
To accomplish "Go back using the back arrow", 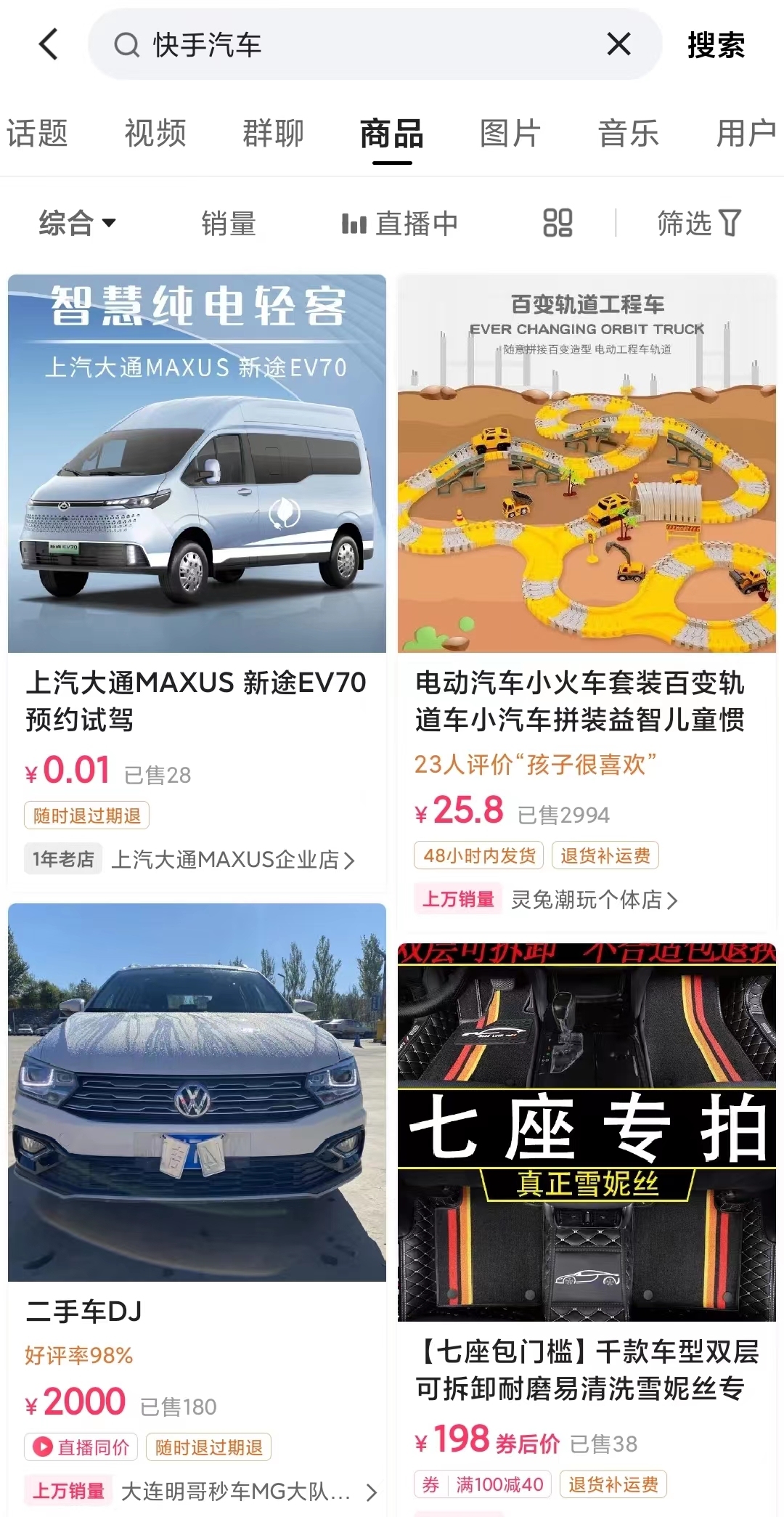I will (48, 44).
